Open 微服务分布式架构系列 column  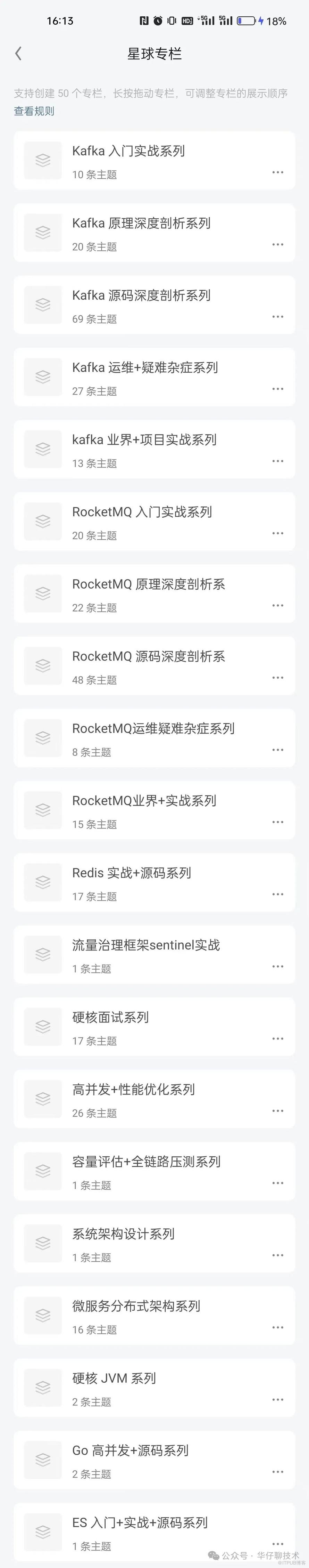[x=136, y=1306]
